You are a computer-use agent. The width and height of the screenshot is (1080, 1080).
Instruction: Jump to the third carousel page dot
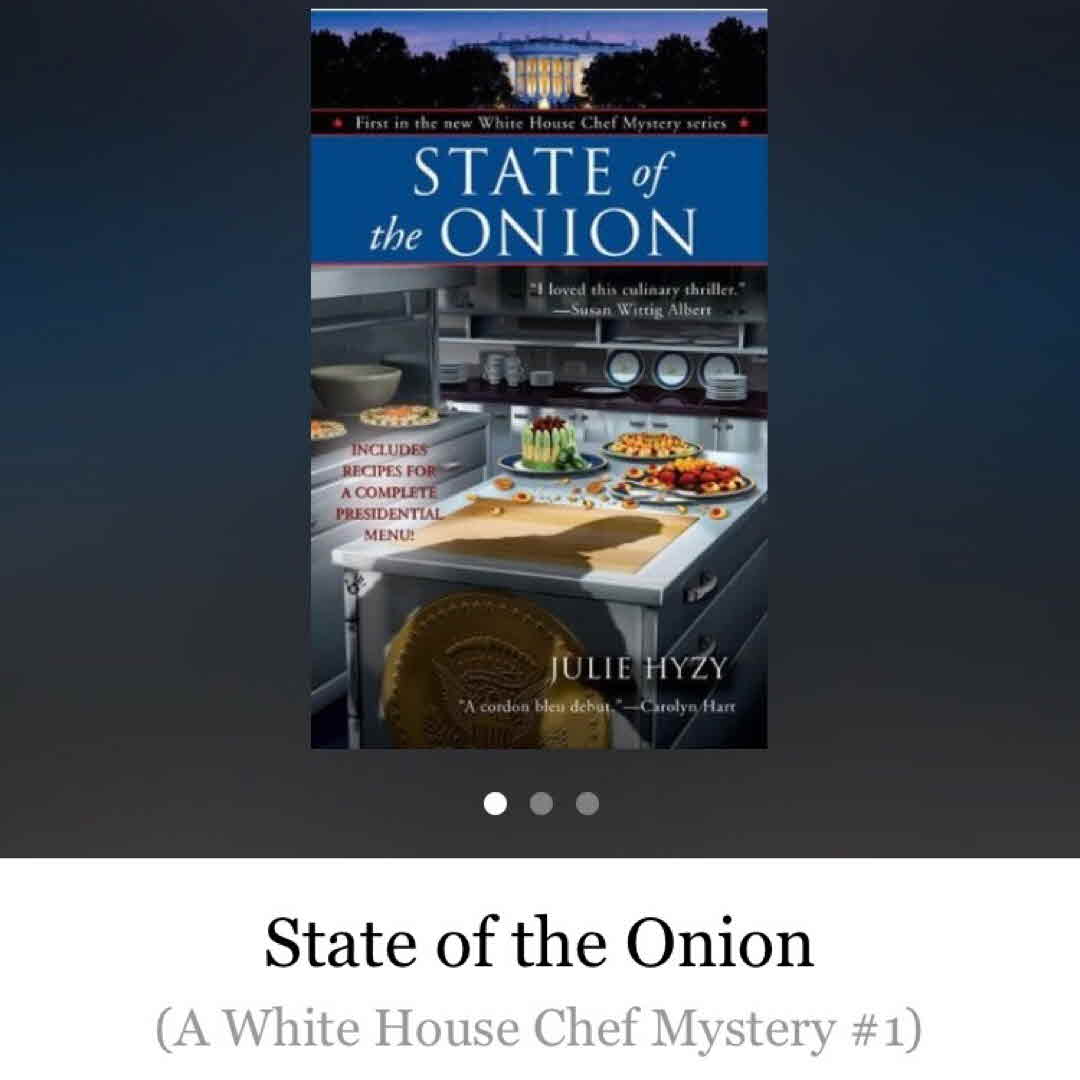pos(588,804)
